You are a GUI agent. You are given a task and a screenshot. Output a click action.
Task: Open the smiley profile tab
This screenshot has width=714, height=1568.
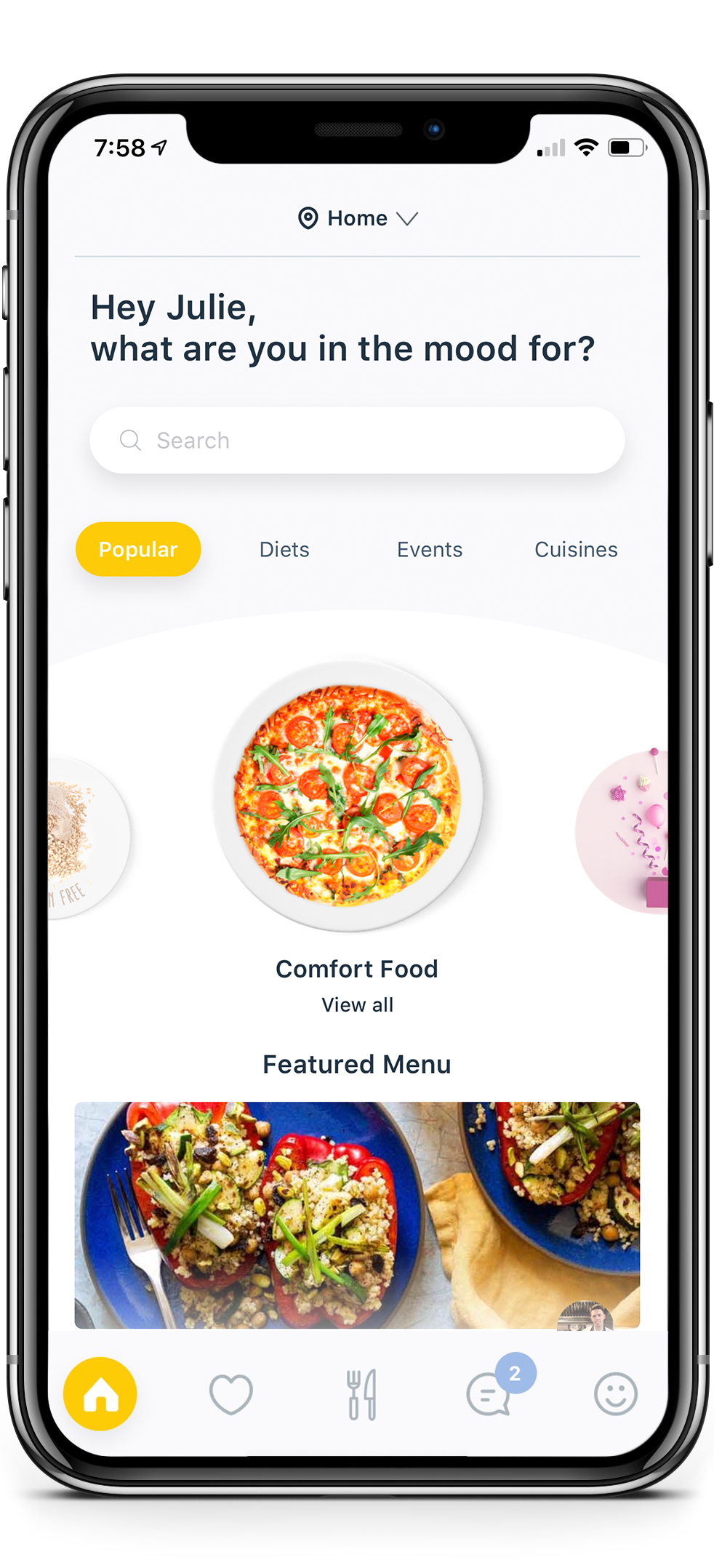[x=615, y=1394]
